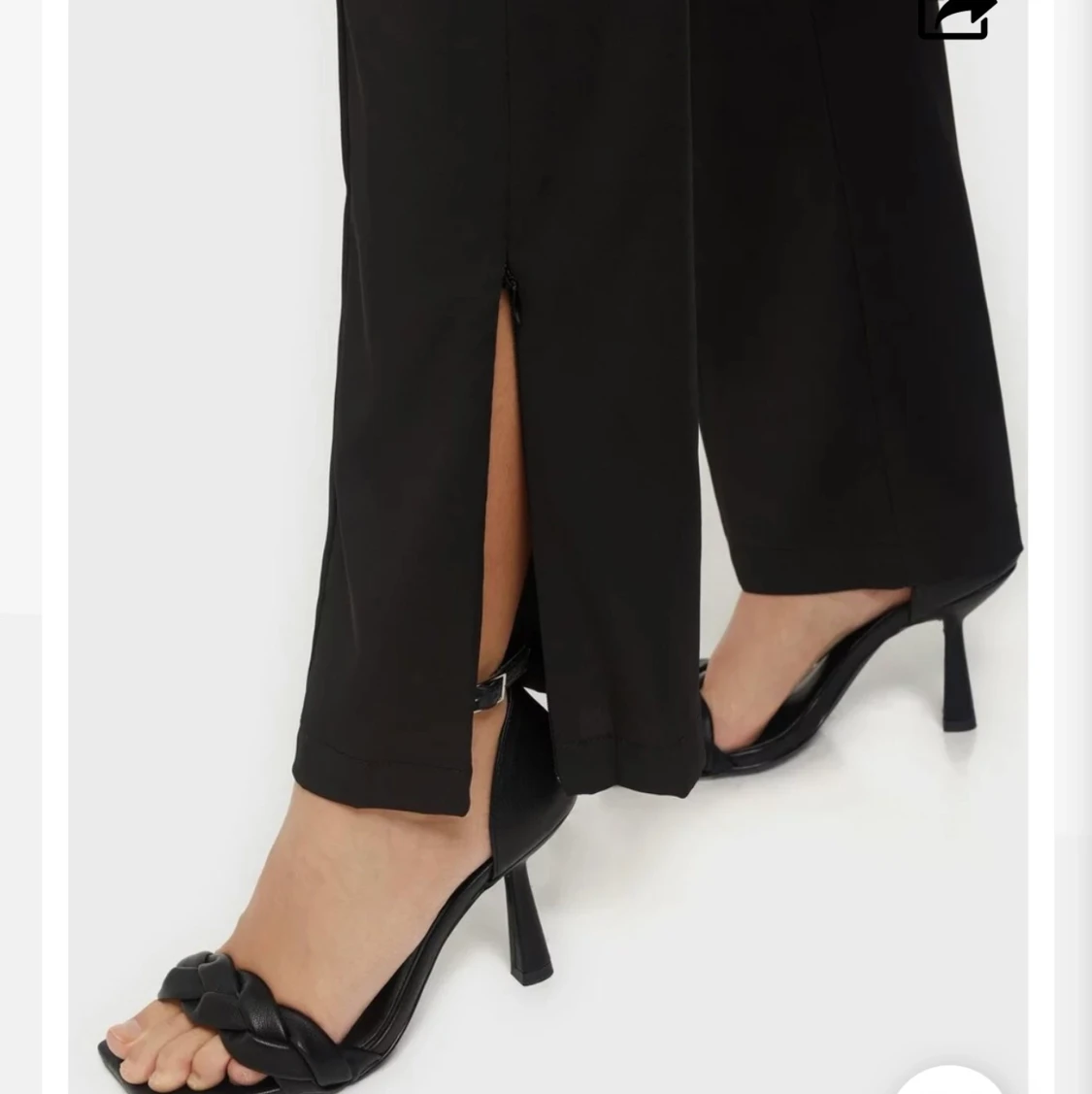Image resolution: width=1092 pixels, height=1094 pixels.
Task: Share this product
Action: [956, 17]
